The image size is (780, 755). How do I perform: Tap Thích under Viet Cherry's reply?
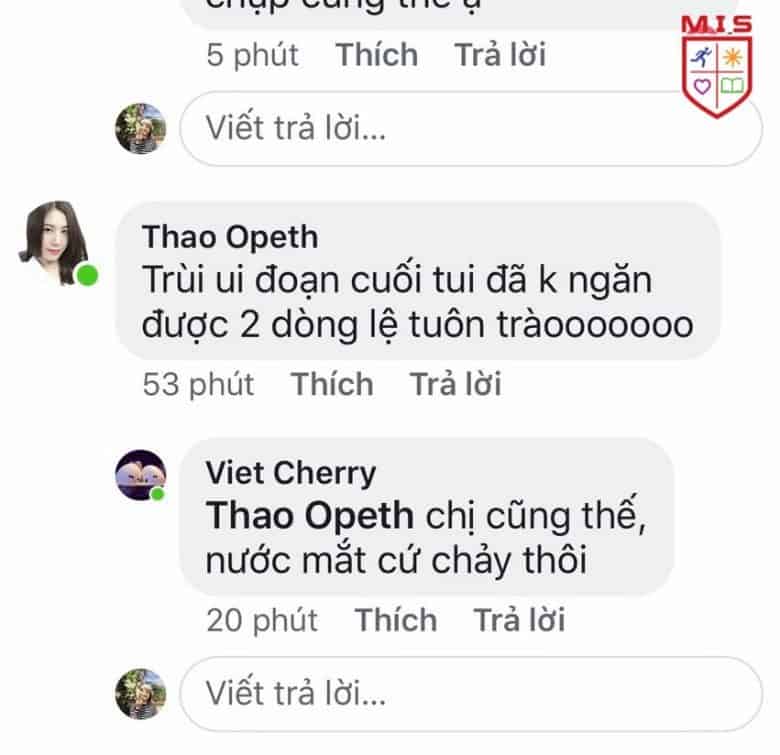tap(396, 620)
